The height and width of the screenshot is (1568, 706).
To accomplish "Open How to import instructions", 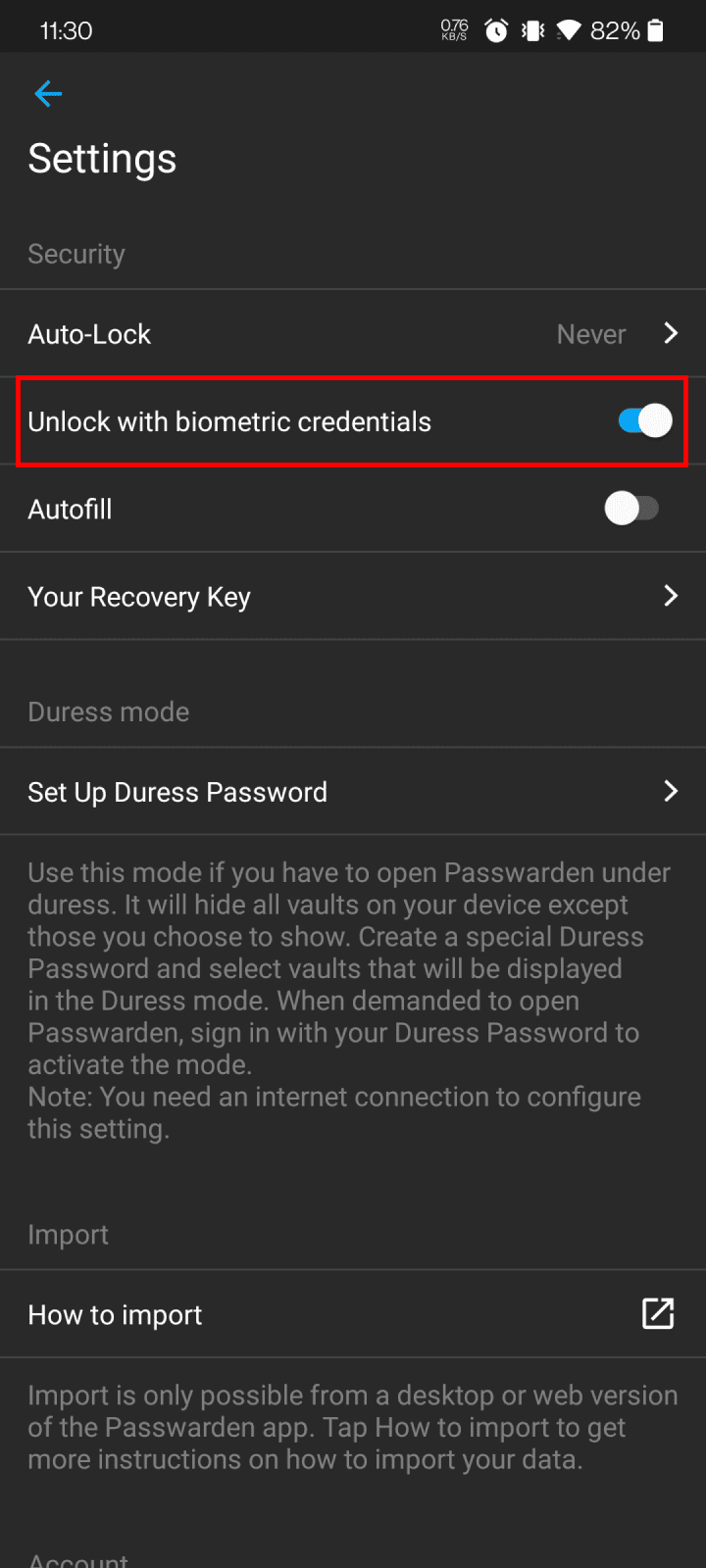I will coord(353,1314).
